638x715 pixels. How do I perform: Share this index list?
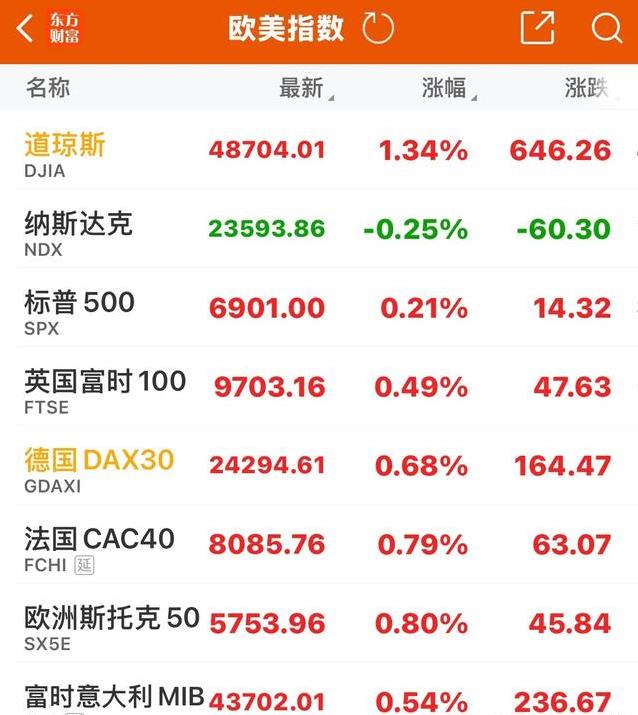[x=537, y=28]
